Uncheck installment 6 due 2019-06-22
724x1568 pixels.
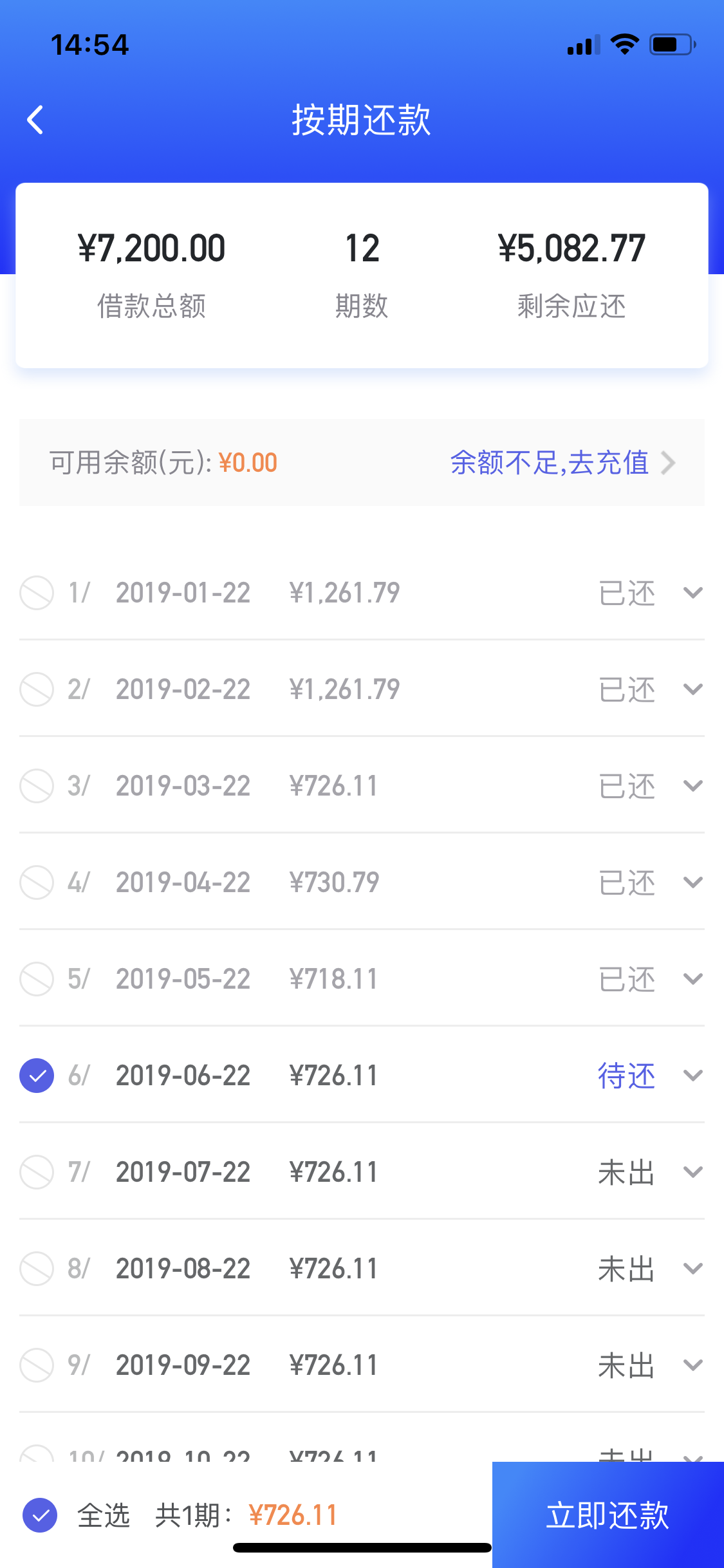pyautogui.click(x=37, y=1076)
